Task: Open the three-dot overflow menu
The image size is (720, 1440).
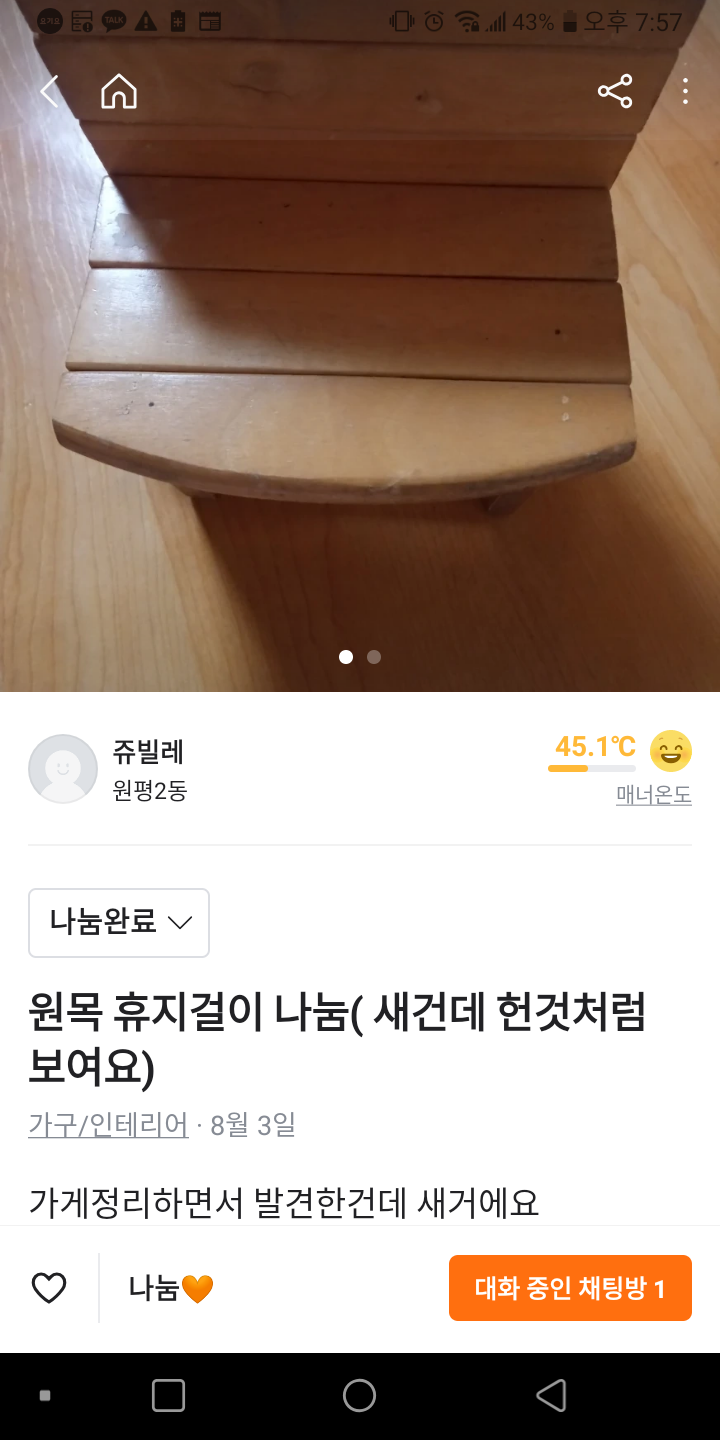Action: (685, 92)
